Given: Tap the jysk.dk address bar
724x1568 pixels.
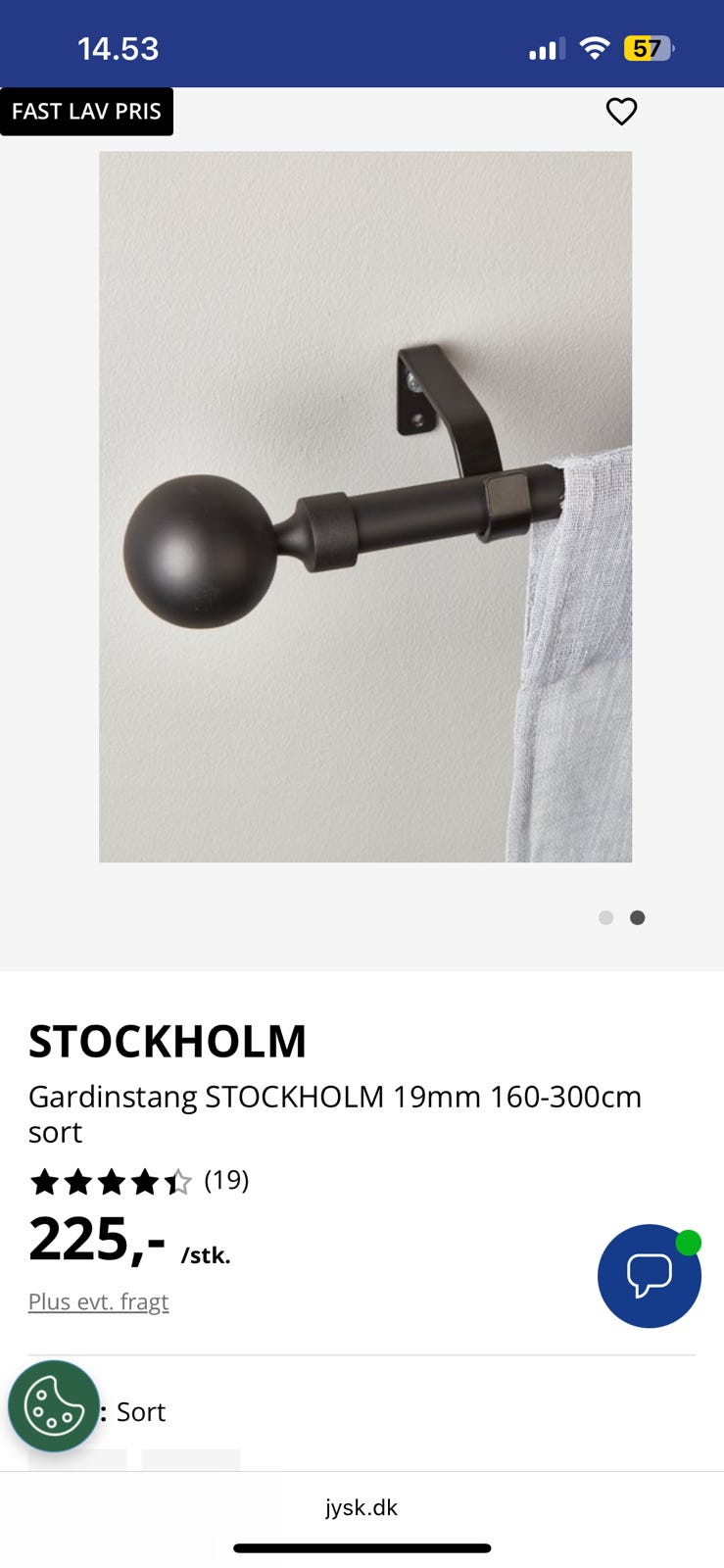Looking at the screenshot, I should click(362, 1507).
